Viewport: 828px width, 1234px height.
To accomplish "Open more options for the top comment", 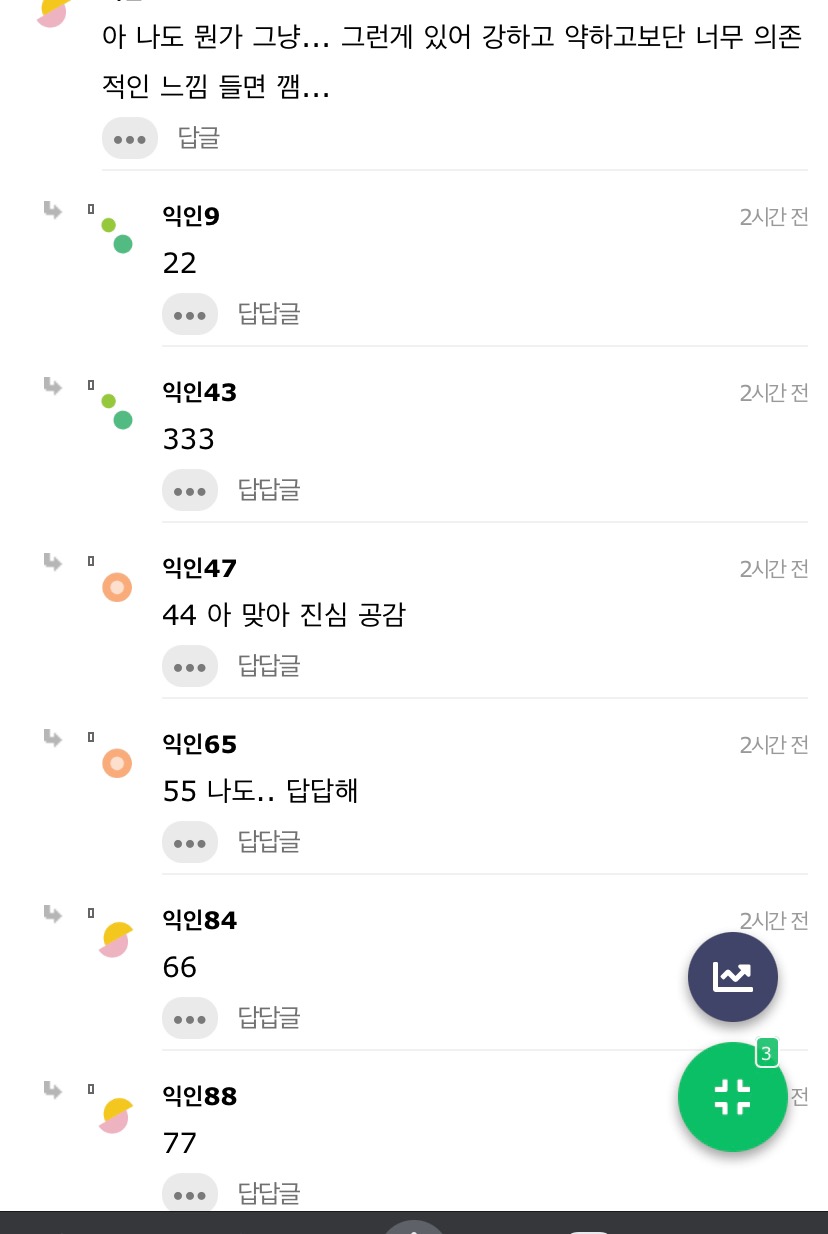I will coord(130,138).
